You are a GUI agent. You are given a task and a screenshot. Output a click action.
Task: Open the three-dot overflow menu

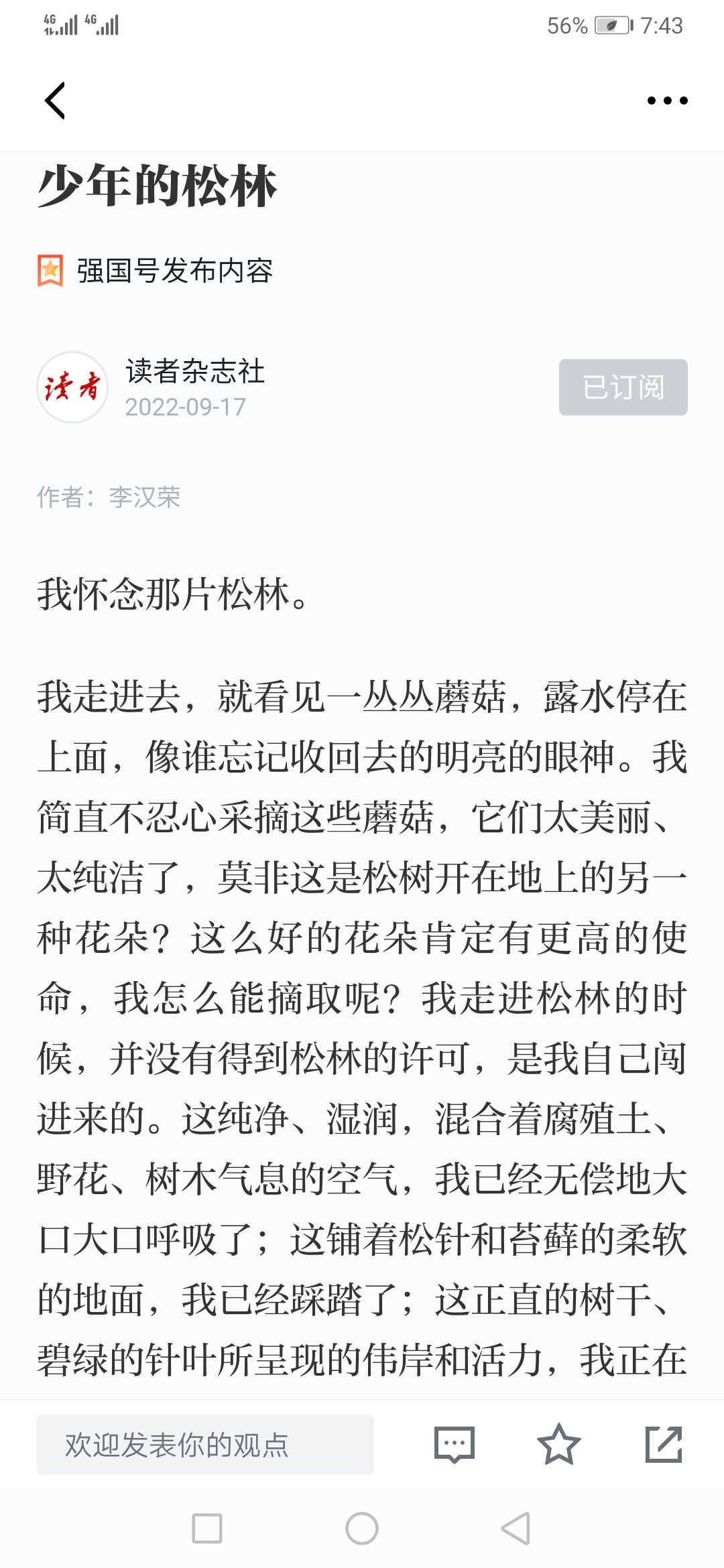pyautogui.click(x=667, y=101)
